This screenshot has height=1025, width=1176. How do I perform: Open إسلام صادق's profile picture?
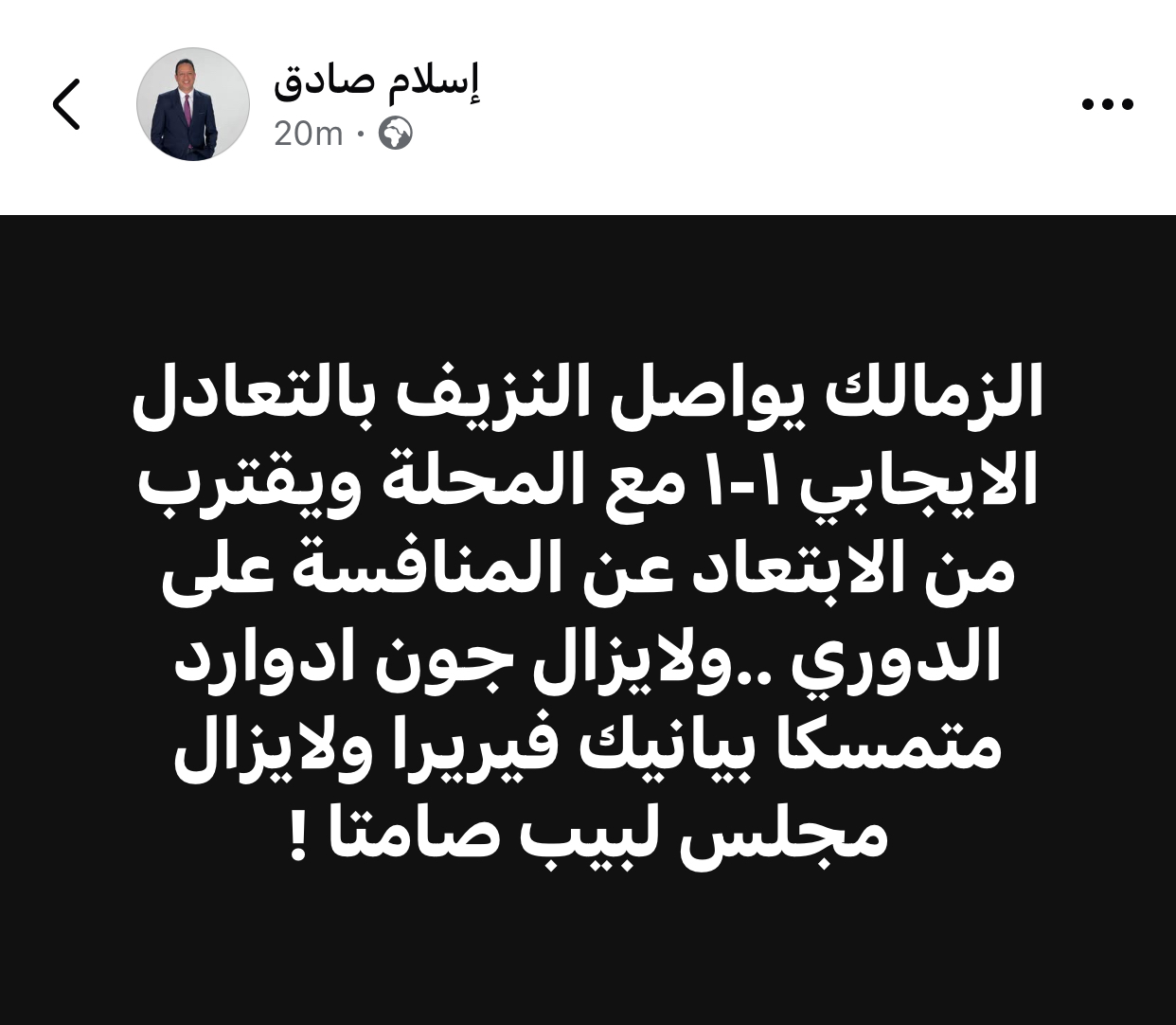[x=193, y=104]
